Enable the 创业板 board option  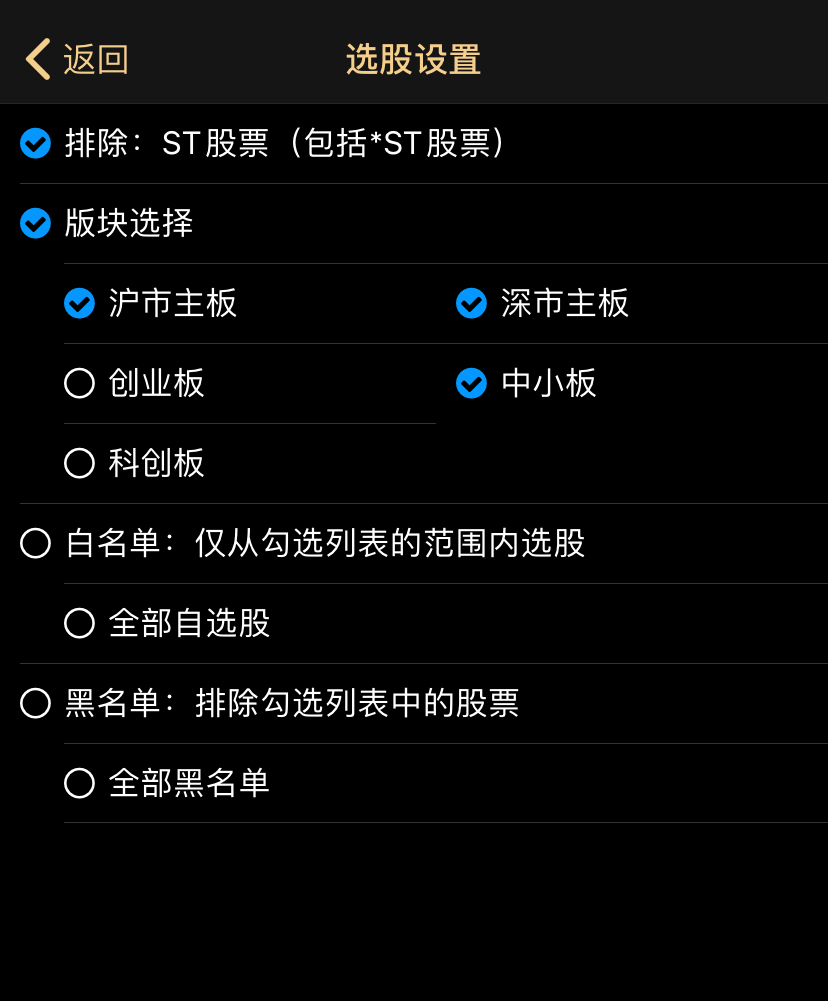point(79,384)
